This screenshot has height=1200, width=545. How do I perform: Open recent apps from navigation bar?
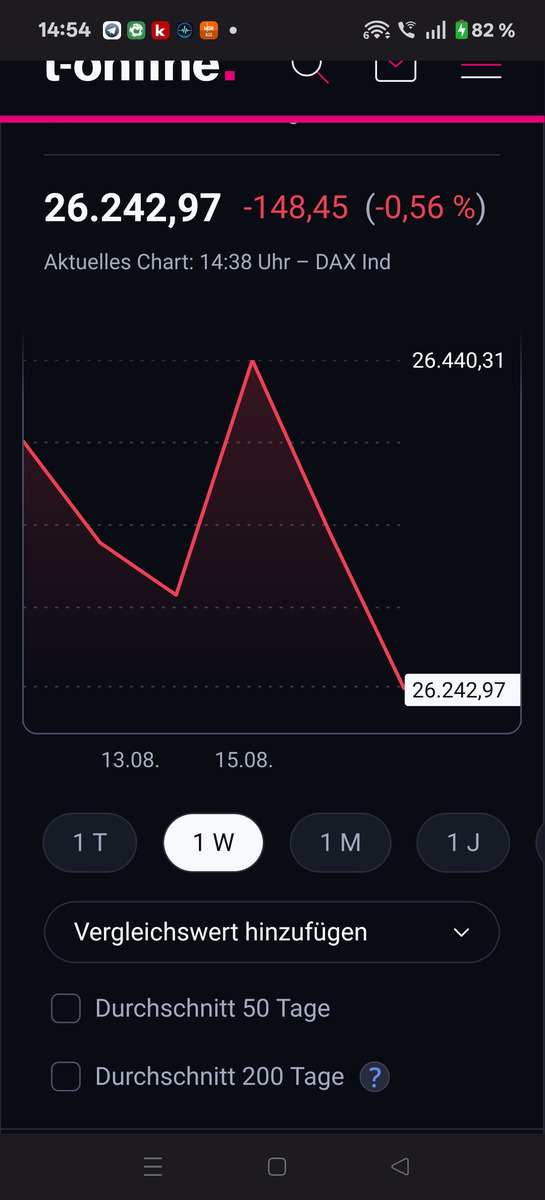[x=152, y=1166]
